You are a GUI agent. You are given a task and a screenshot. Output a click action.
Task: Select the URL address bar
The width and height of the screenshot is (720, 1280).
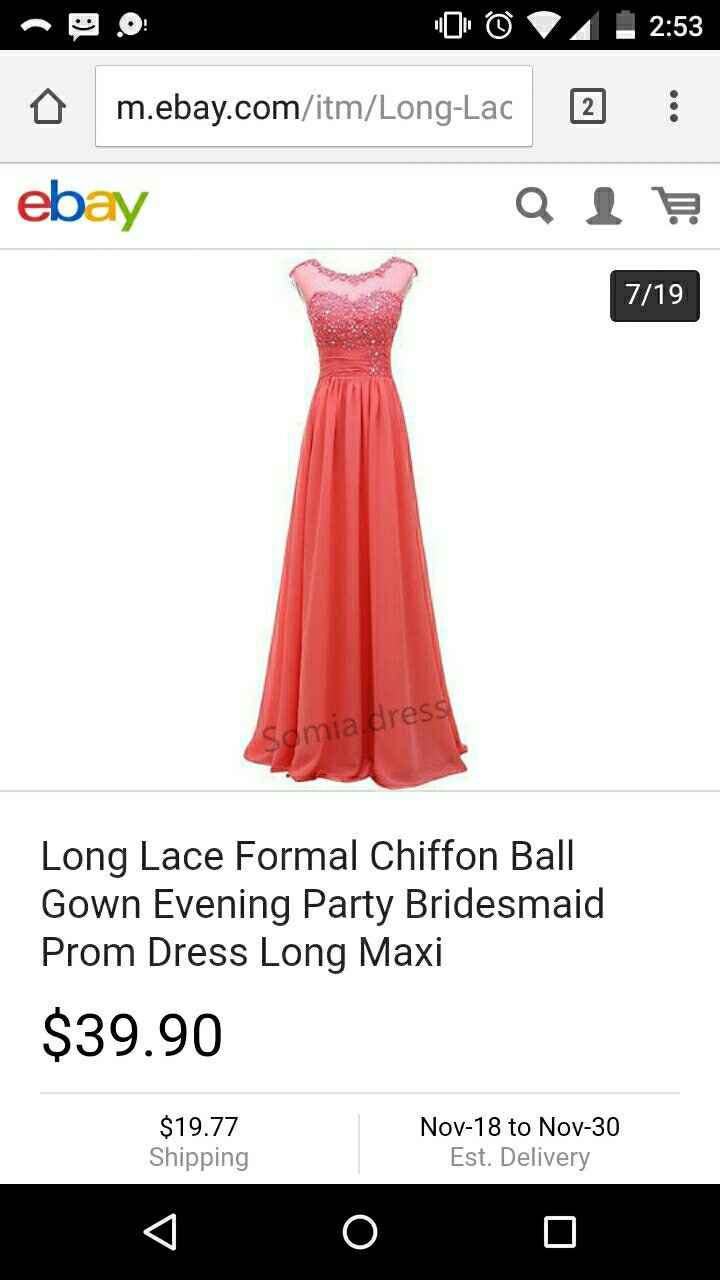[313, 105]
